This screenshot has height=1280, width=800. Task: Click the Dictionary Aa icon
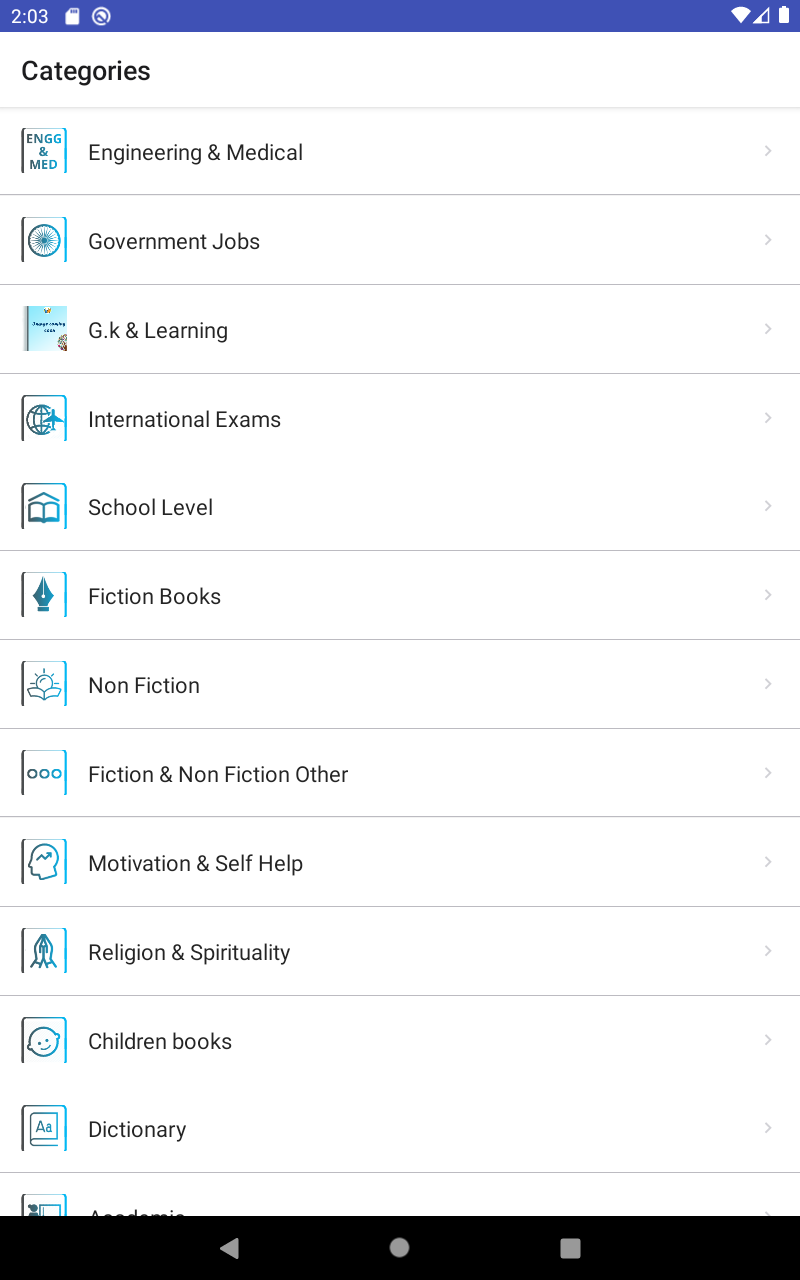click(x=44, y=1127)
